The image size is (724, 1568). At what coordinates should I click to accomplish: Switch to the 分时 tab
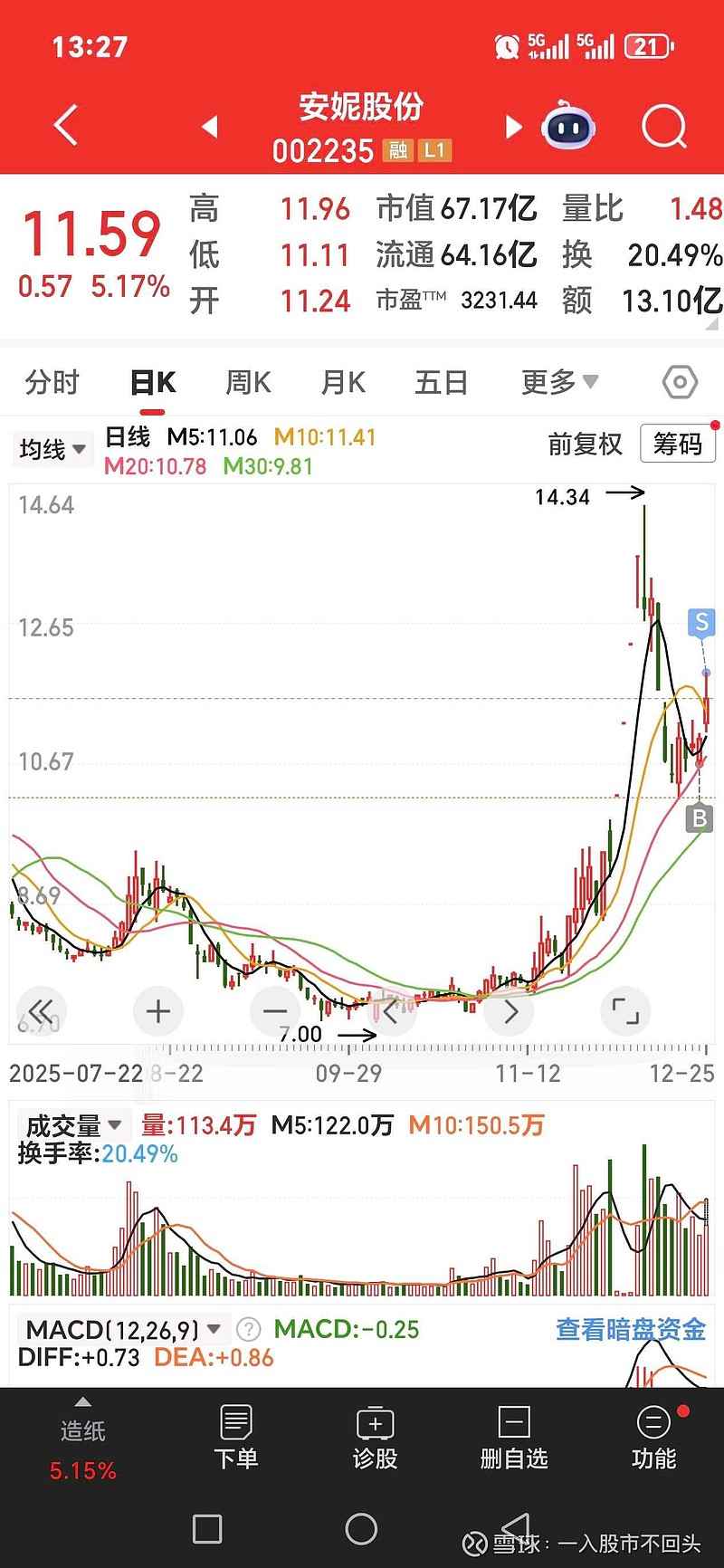52,383
